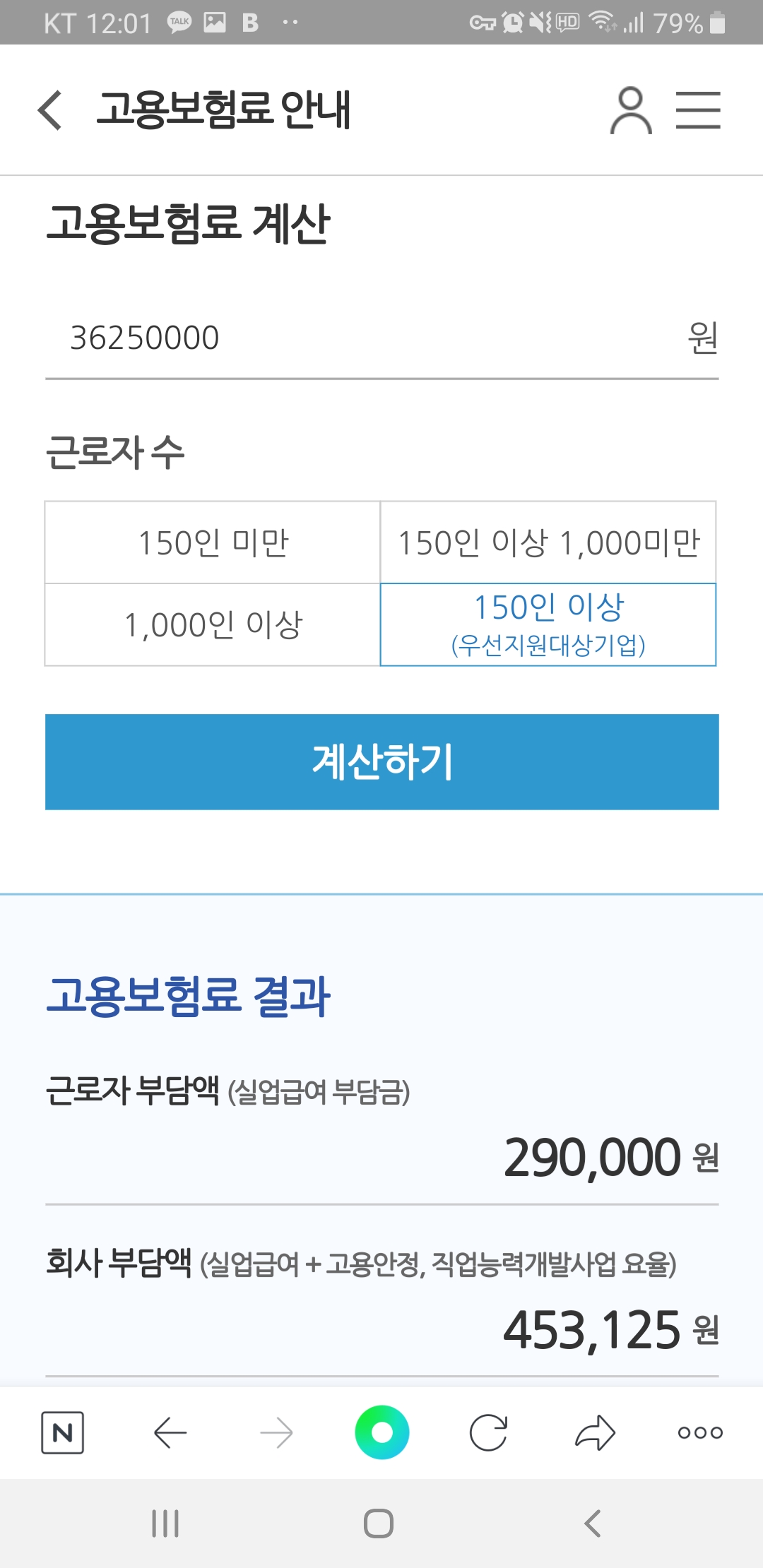This screenshot has width=763, height=1568.
Task: Tap the green Naver search circle
Action: point(382,1432)
